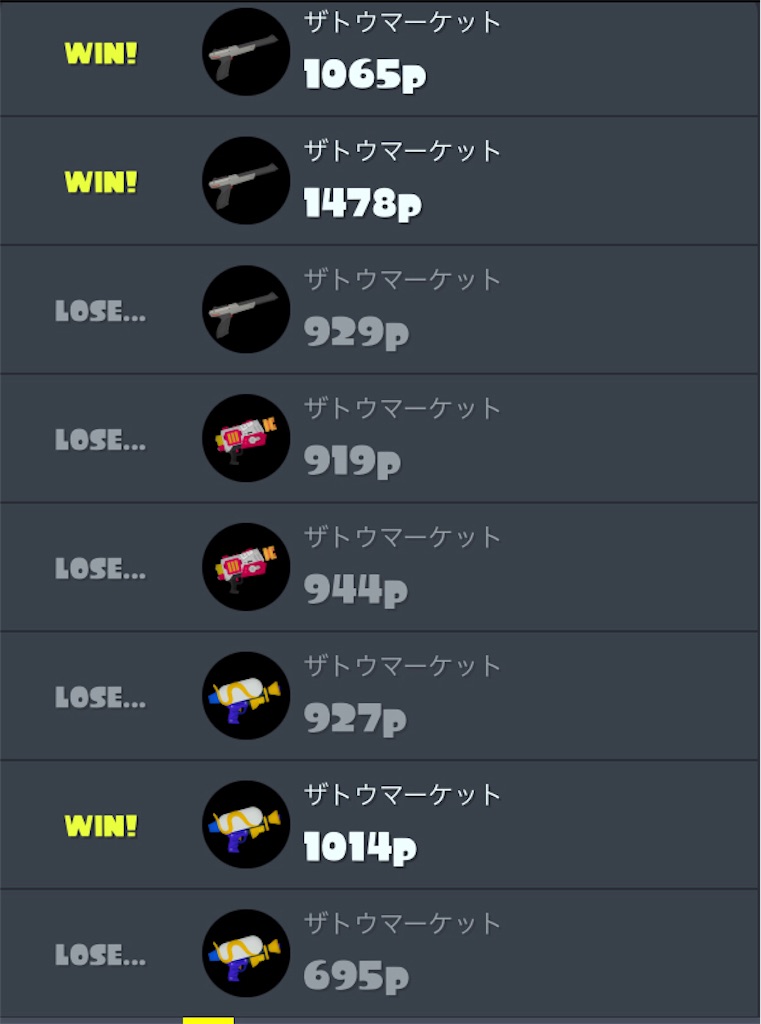Image resolution: width=761 pixels, height=1024 pixels.
Task: Select the gray N-ZAP weapon icon on first row
Action: pos(246,52)
